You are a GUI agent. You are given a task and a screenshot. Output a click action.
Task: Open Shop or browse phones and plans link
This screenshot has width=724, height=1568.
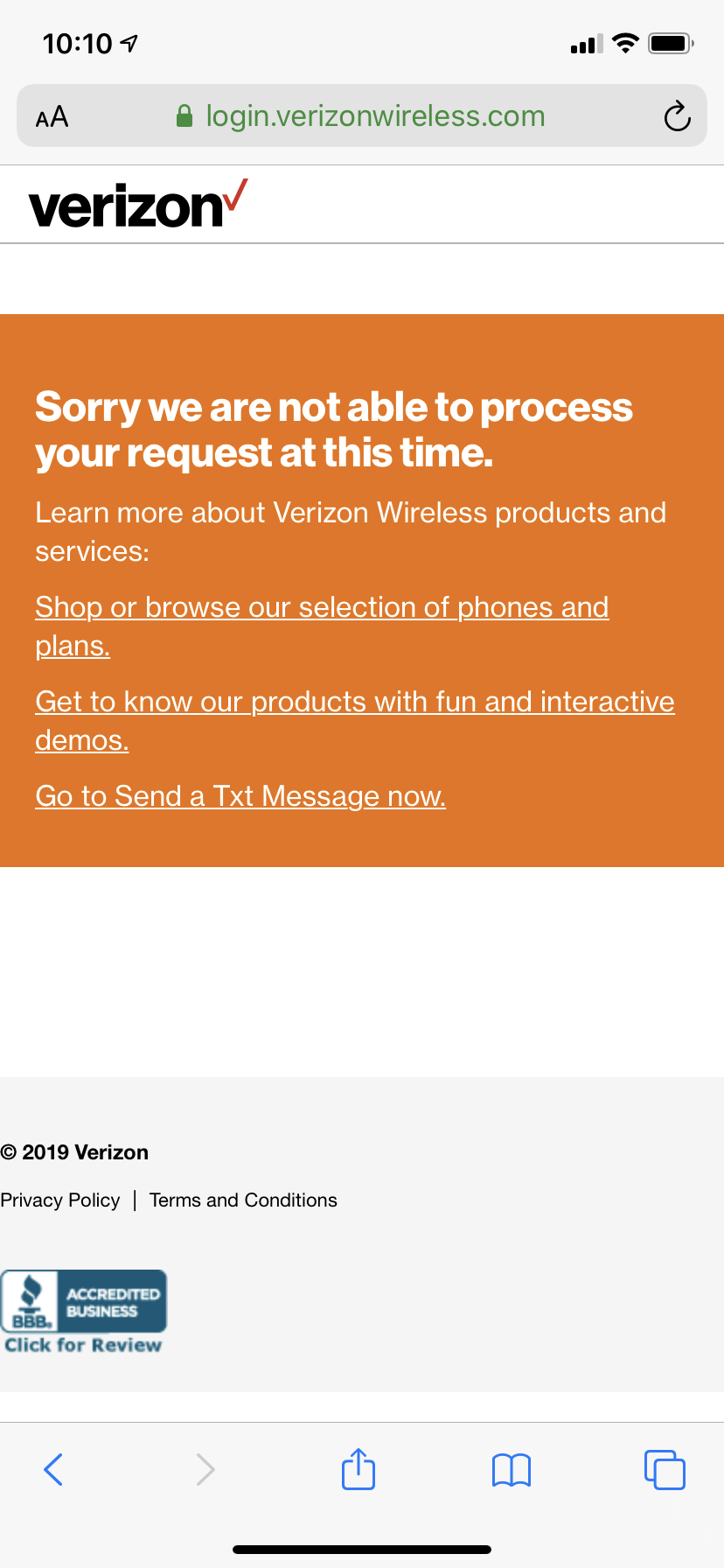point(322,607)
